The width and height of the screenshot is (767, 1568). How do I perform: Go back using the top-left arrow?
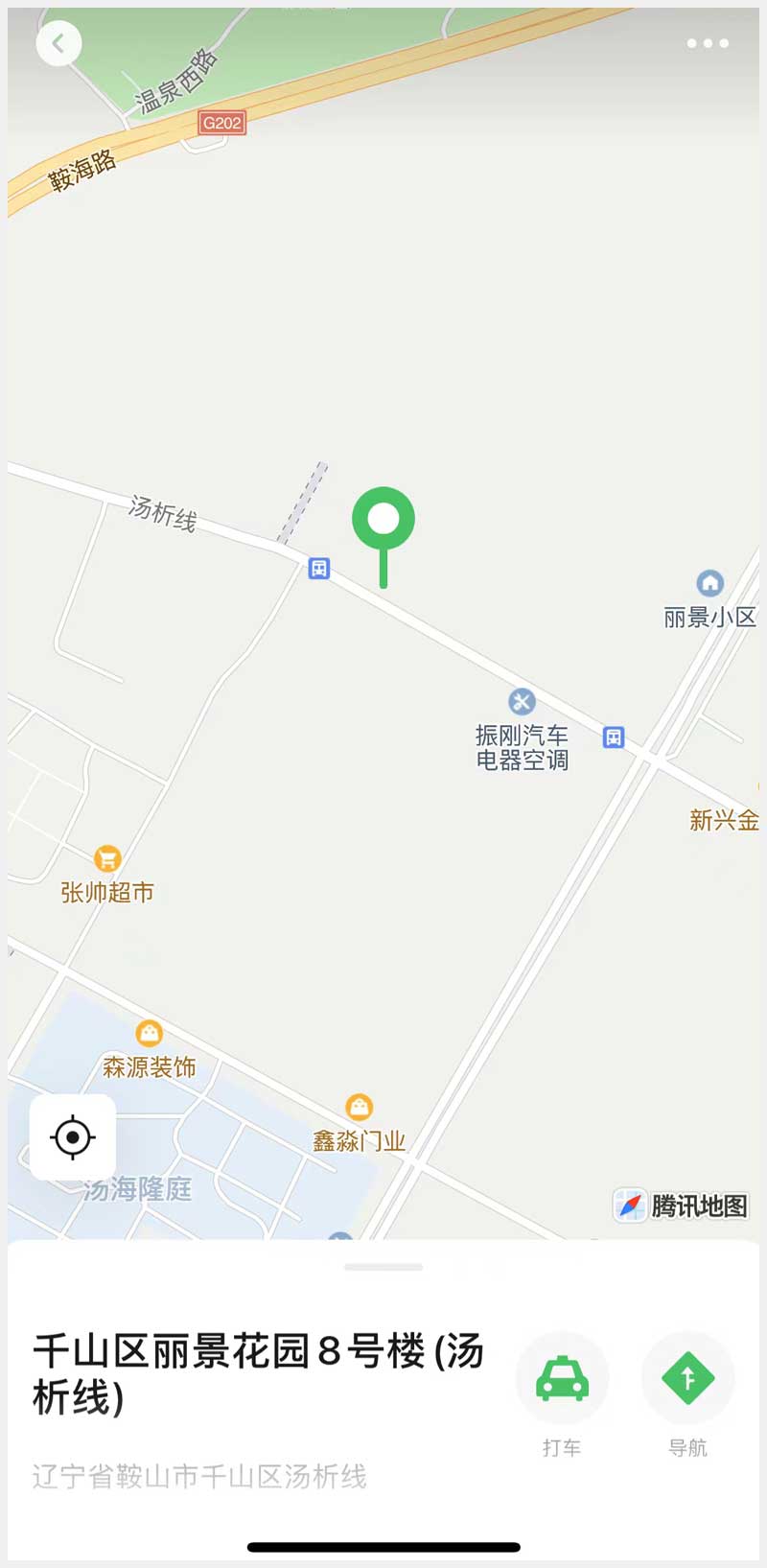point(58,44)
